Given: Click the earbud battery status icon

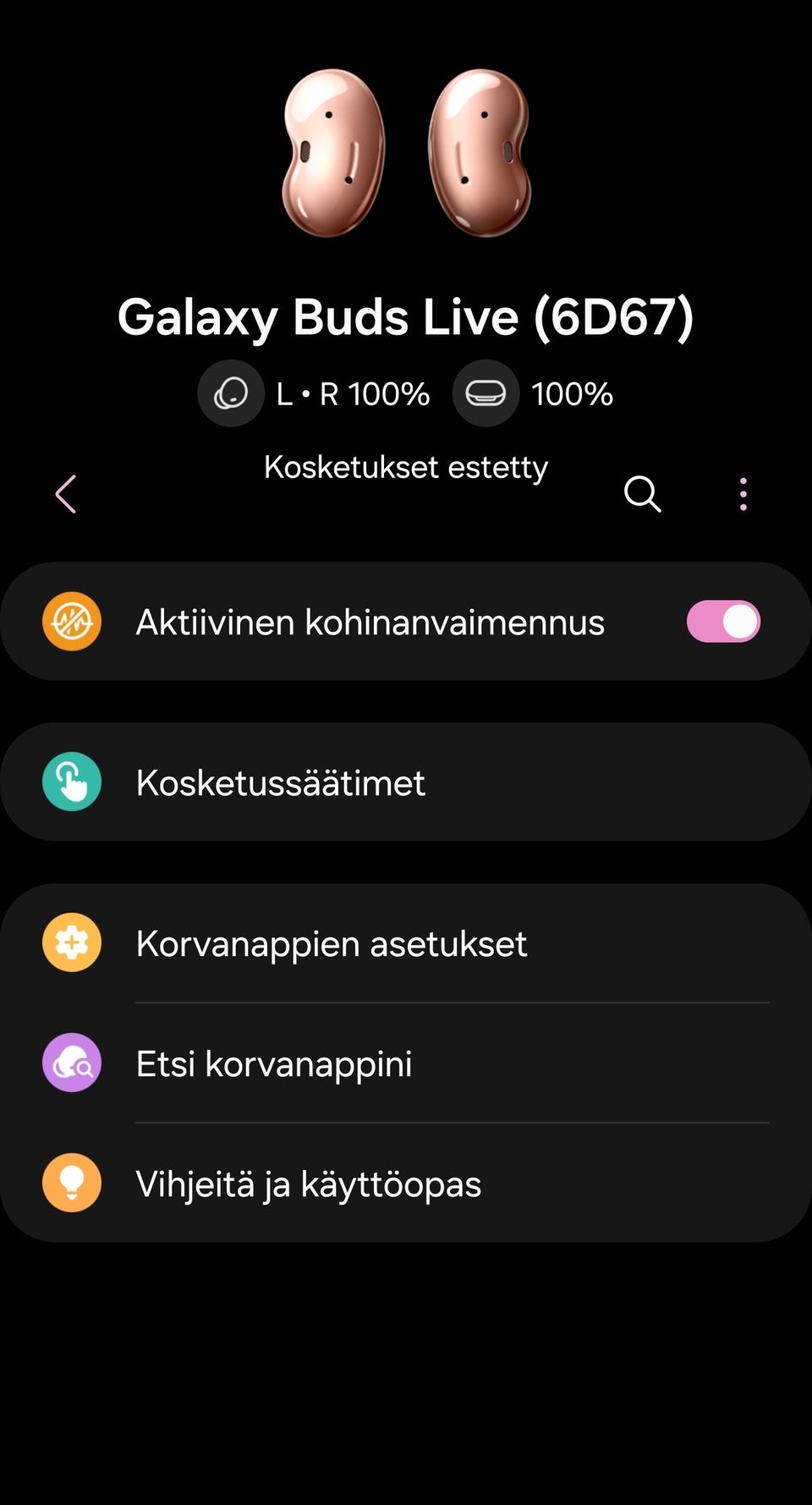Looking at the screenshot, I should click(230, 393).
